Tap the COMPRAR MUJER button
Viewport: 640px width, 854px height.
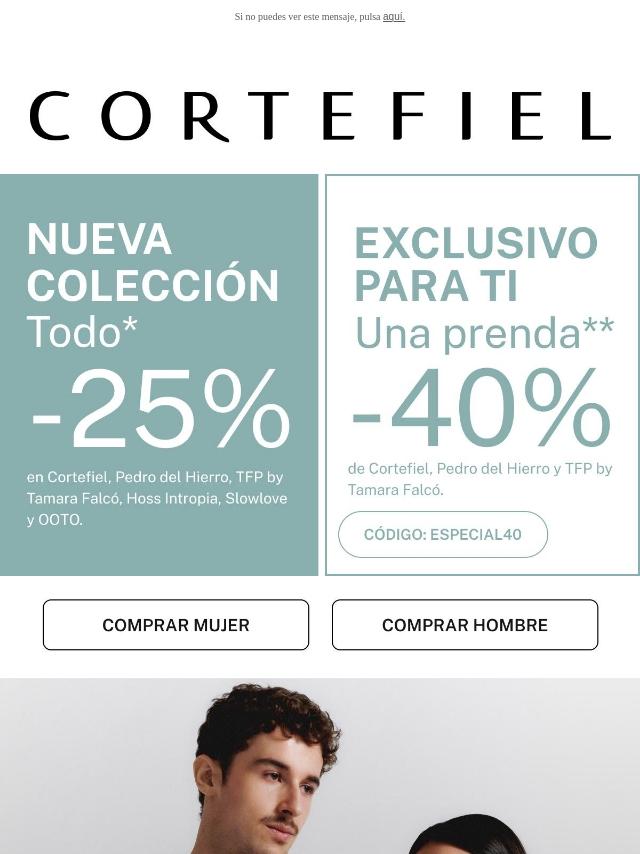176,625
